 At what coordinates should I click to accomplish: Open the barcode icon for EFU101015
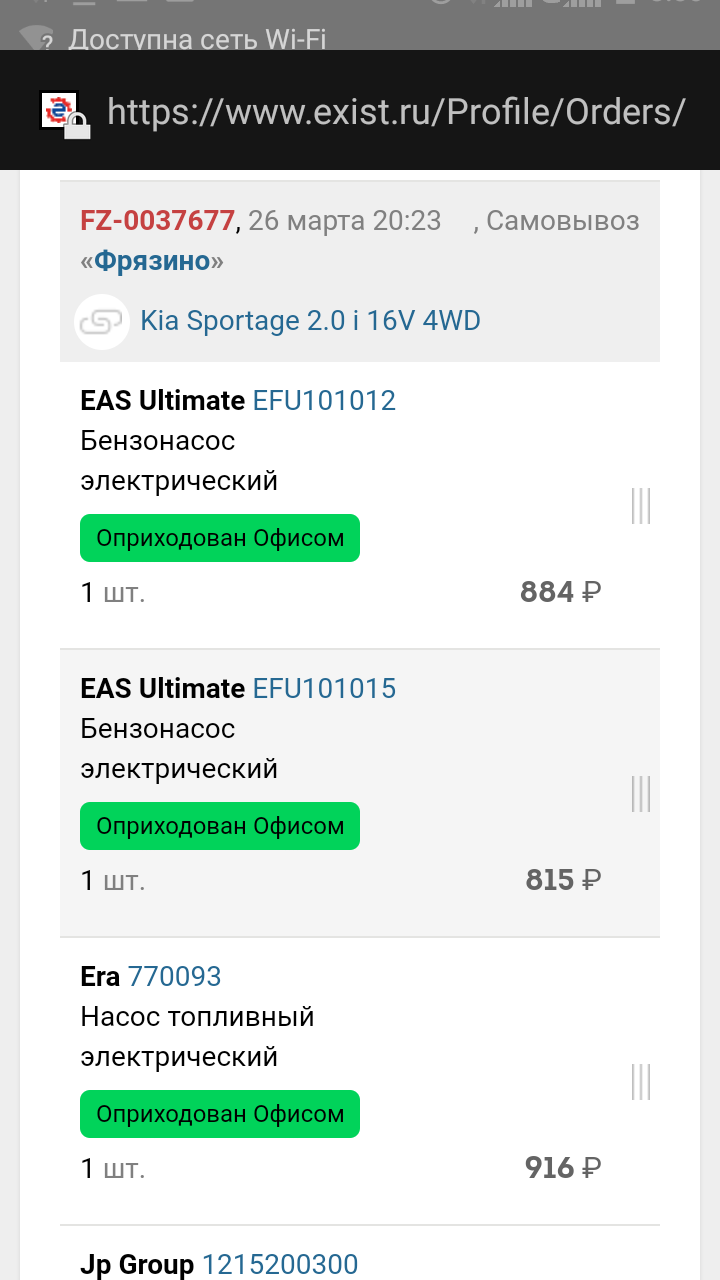pos(641,794)
